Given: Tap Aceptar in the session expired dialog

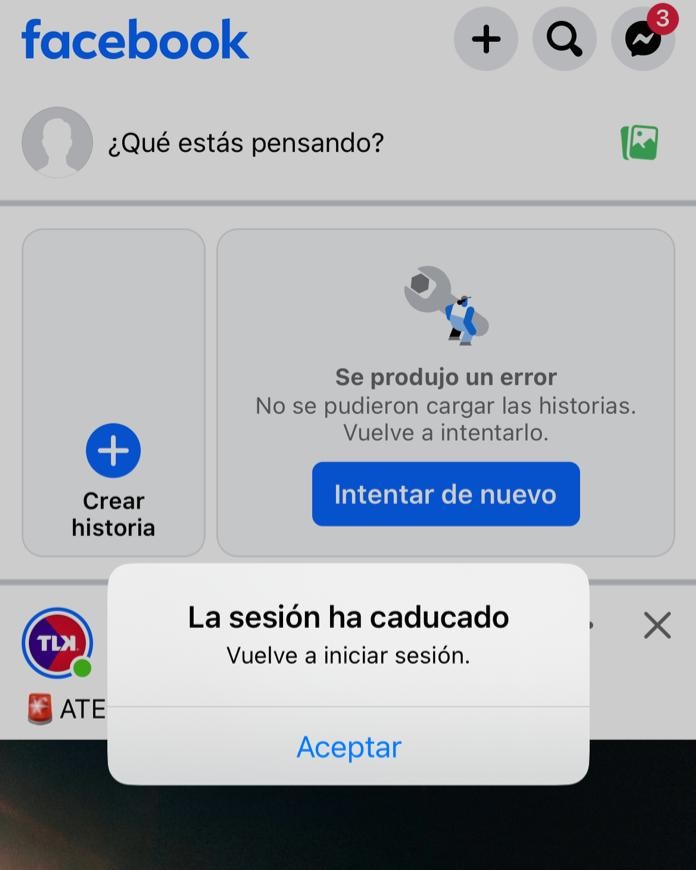Looking at the screenshot, I should click(348, 747).
